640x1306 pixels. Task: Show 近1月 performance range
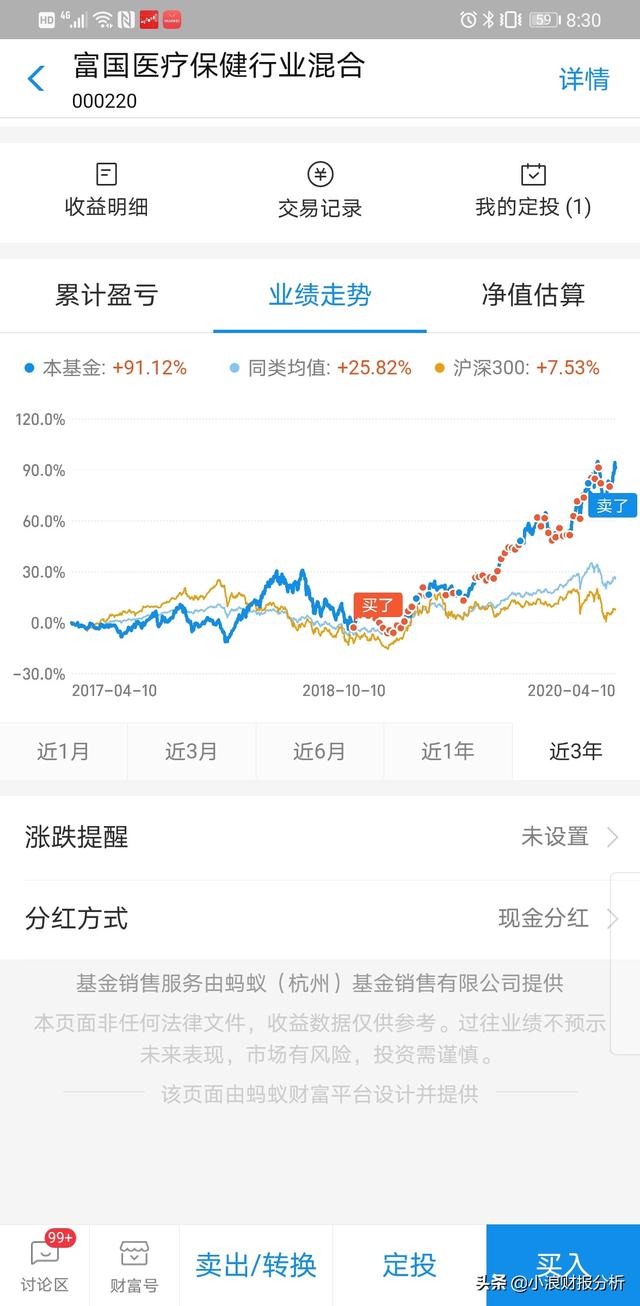click(64, 751)
